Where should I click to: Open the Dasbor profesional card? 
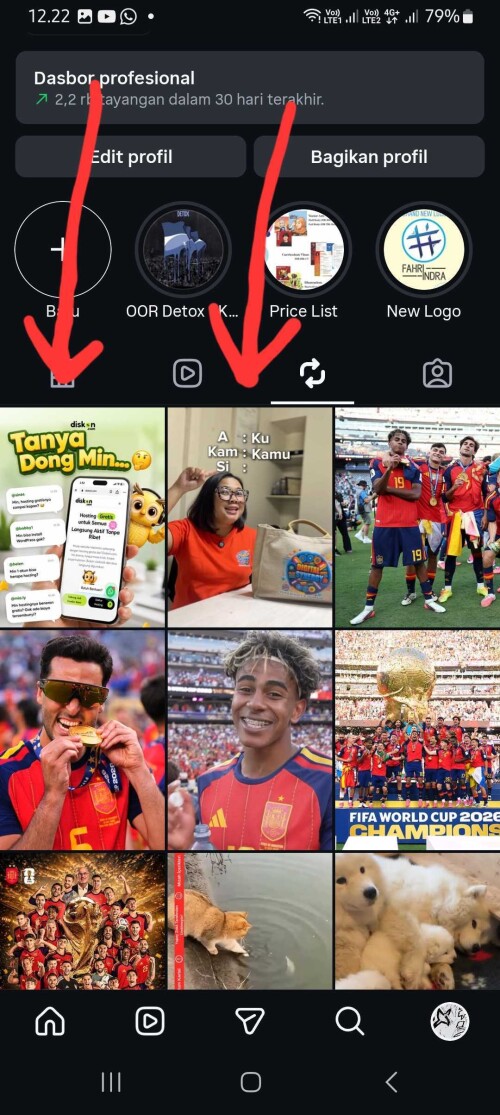pos(250,87)
